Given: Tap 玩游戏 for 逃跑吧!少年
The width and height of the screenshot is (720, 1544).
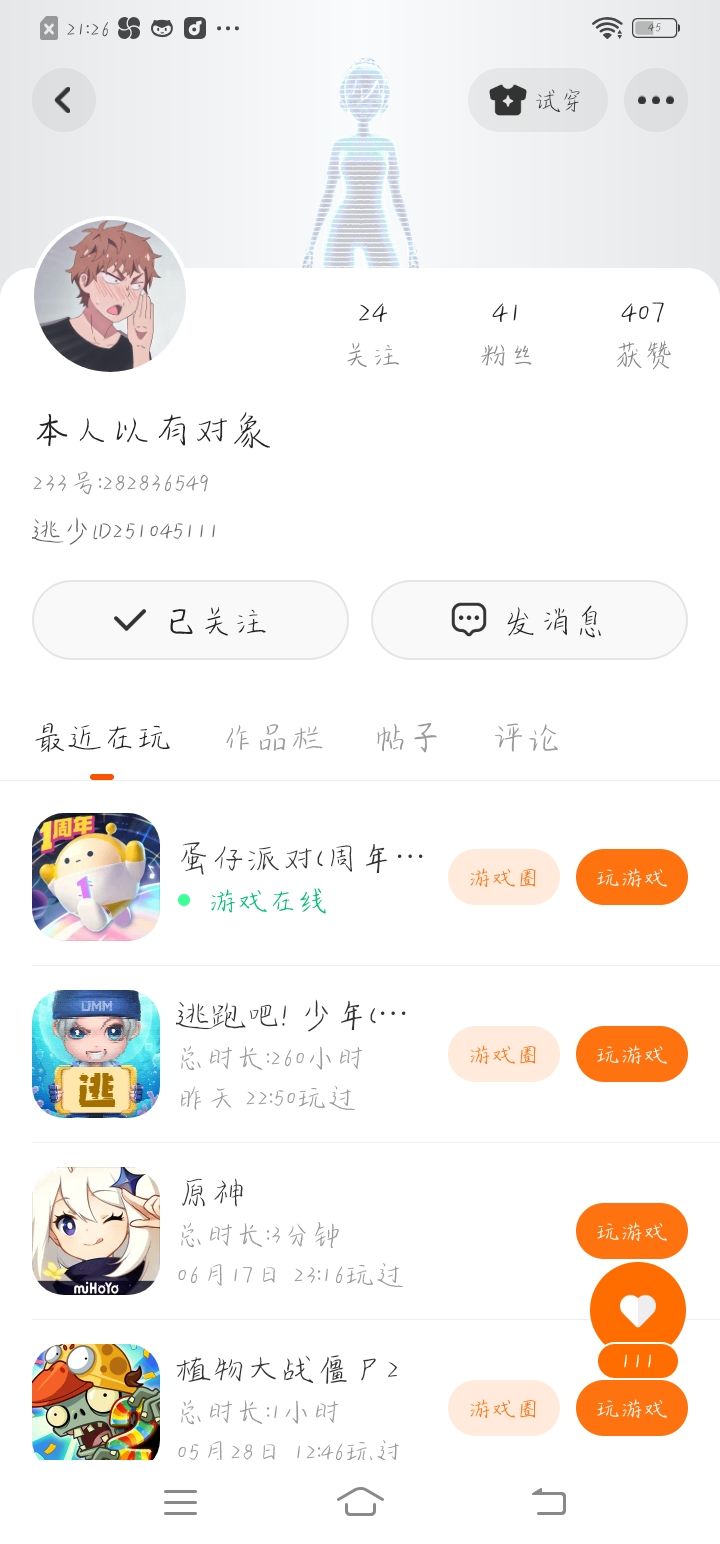Looking at the screenshot, I should 631,1054.
